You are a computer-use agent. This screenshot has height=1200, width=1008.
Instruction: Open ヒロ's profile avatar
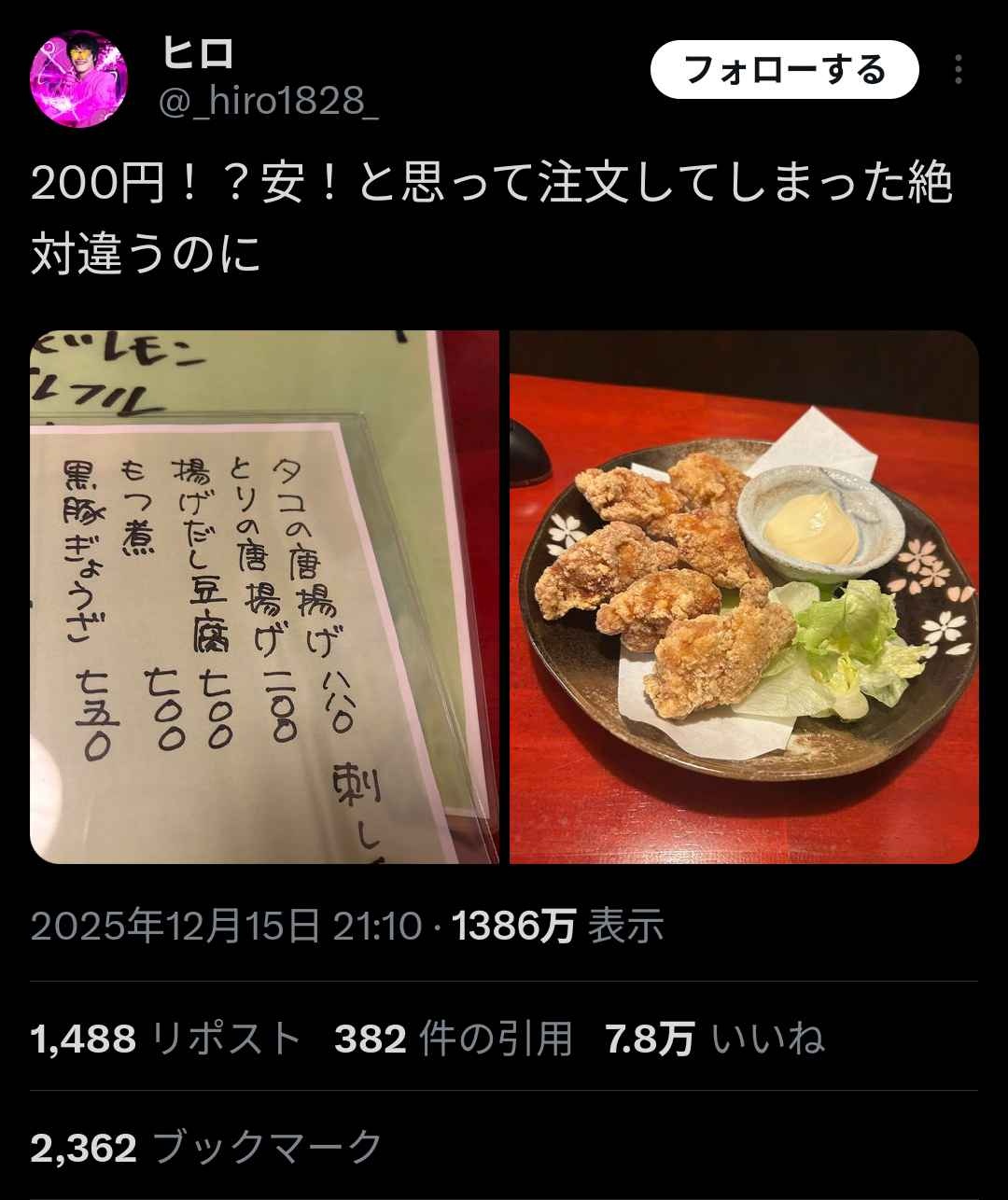point(78,78)
